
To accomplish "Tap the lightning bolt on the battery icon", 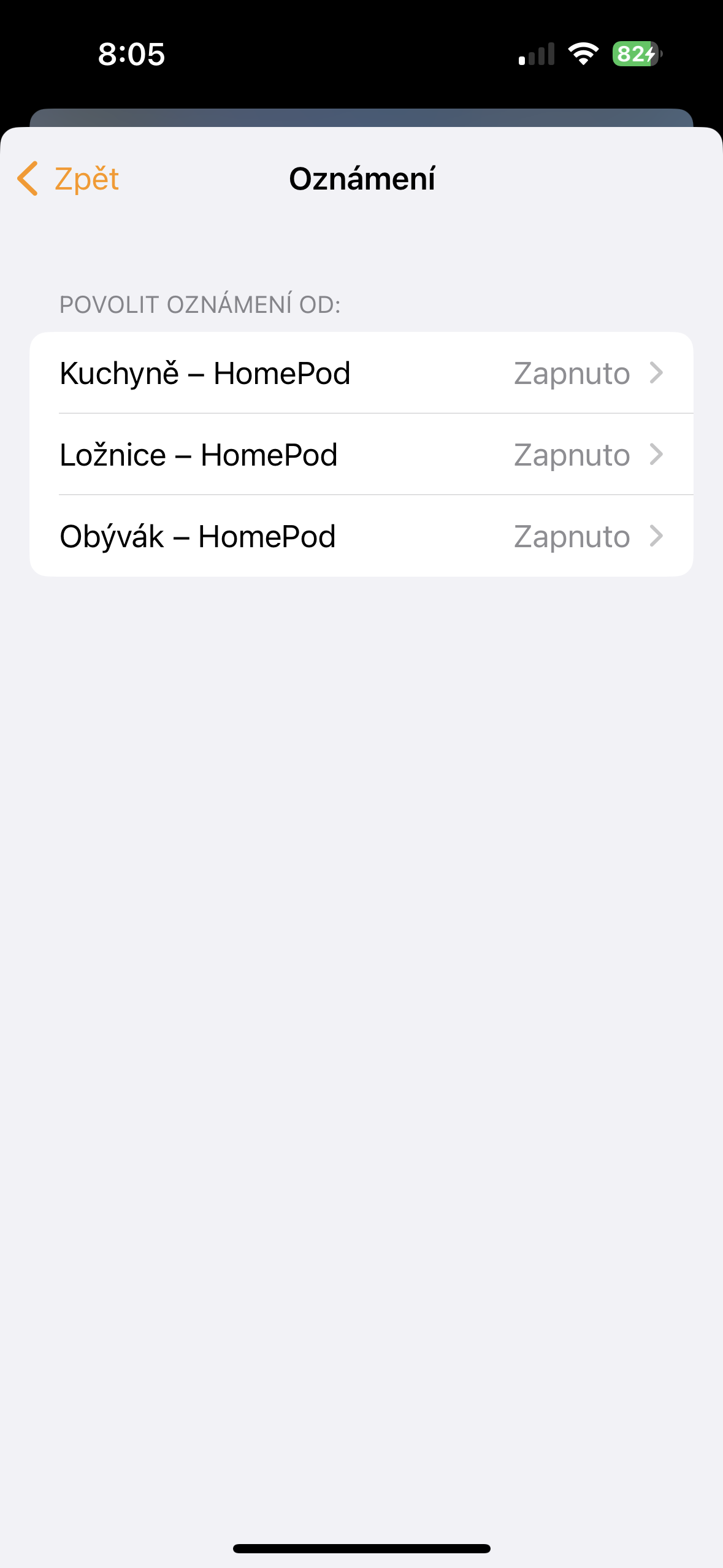I will (x=652, y=54).
